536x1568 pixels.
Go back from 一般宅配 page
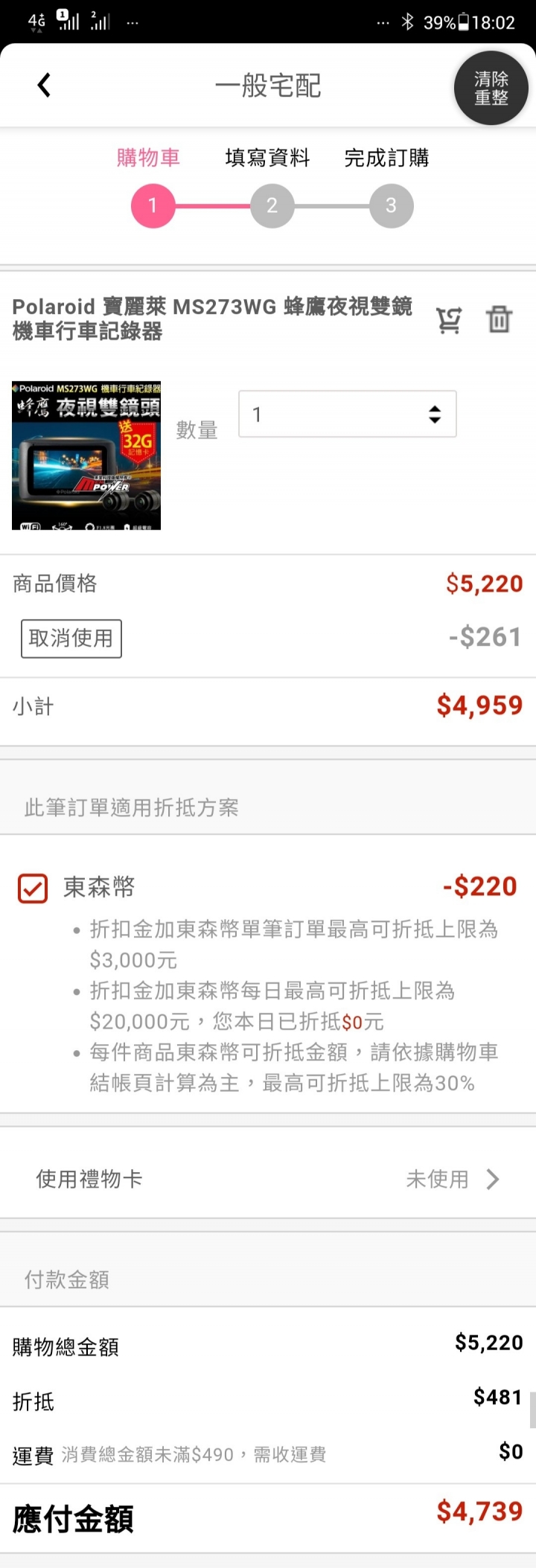45,85
